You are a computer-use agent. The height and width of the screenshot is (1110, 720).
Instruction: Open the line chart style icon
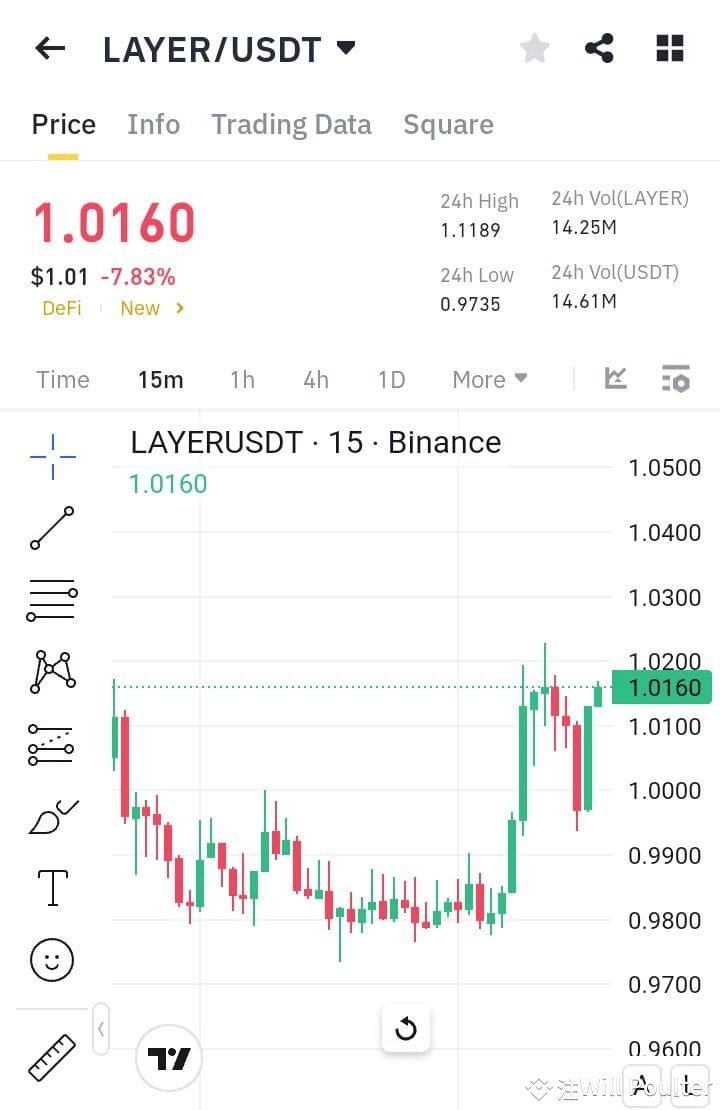(615, 378)
